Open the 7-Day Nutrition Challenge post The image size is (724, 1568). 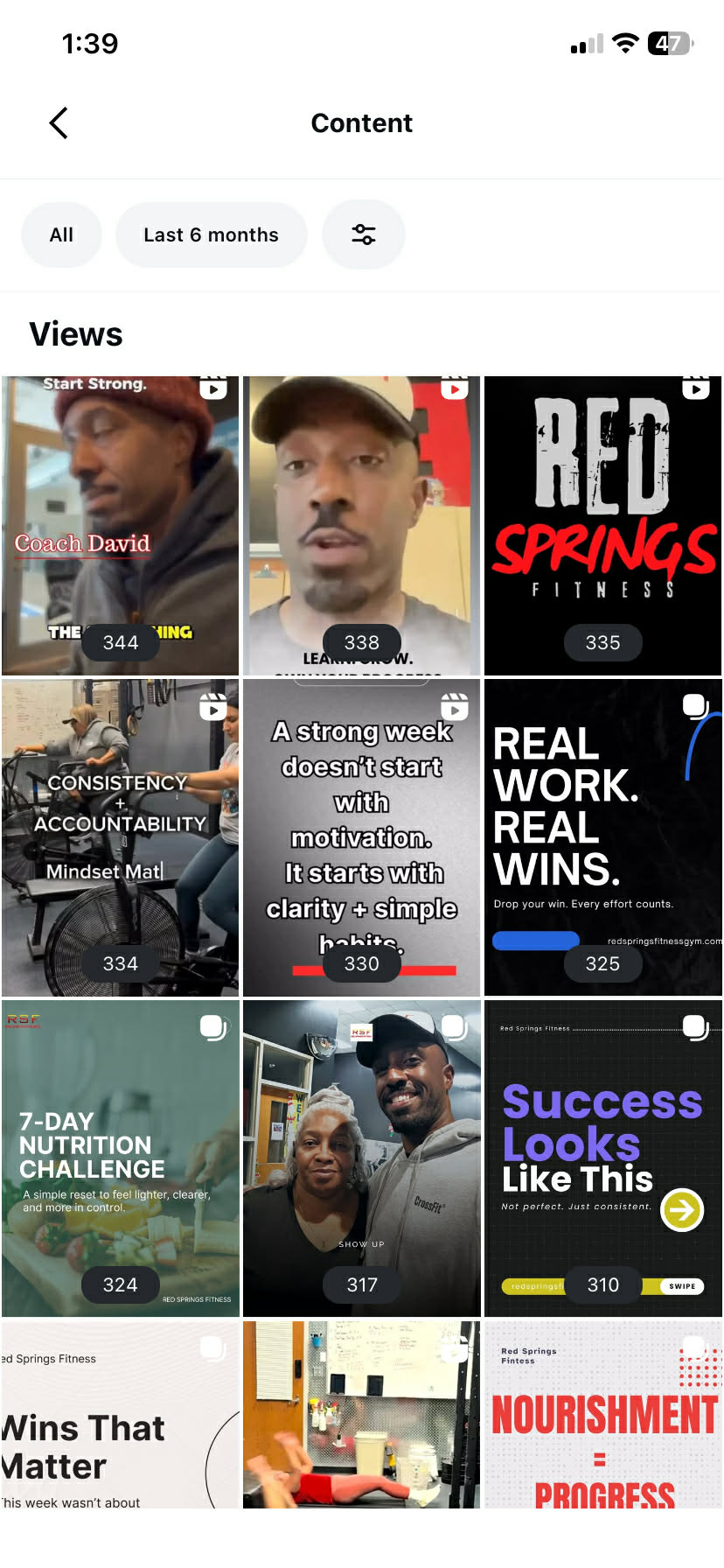point(121,1158)
